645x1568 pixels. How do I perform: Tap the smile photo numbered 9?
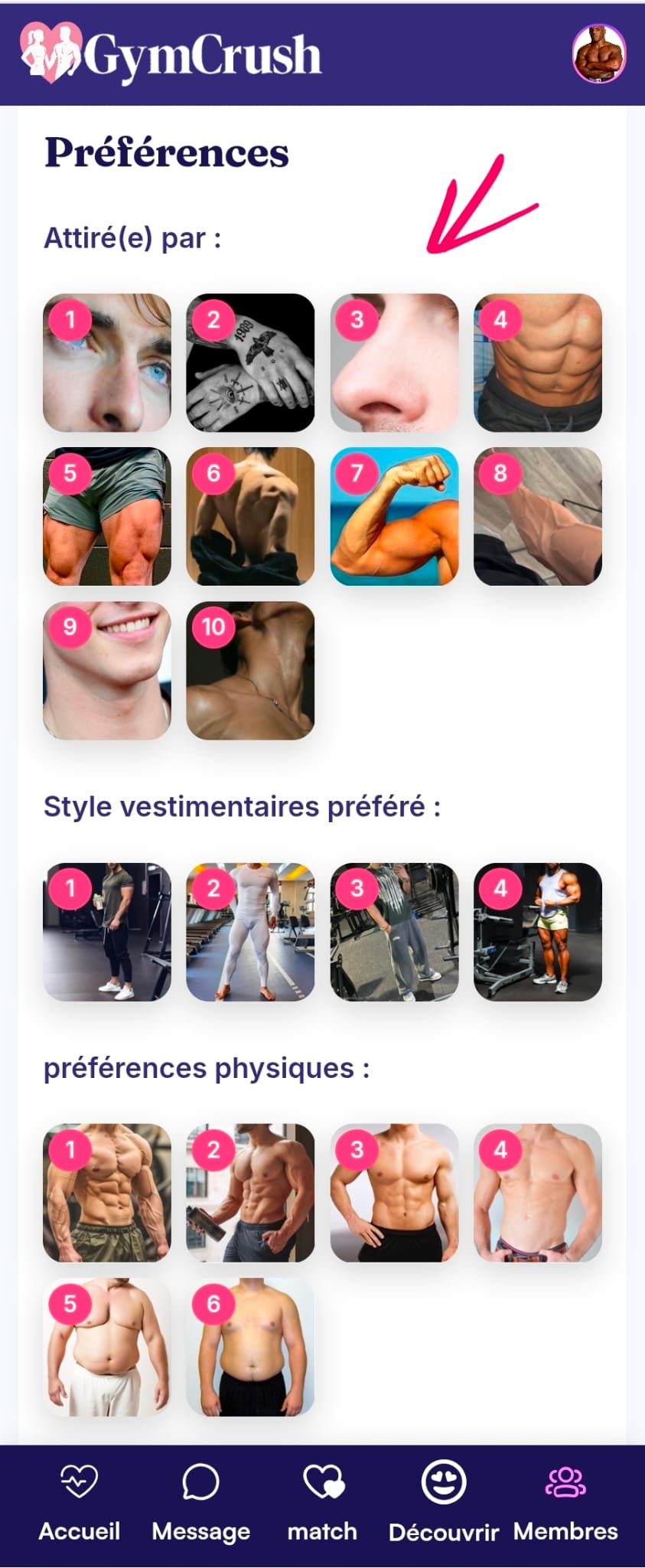[x=107, y=671]
